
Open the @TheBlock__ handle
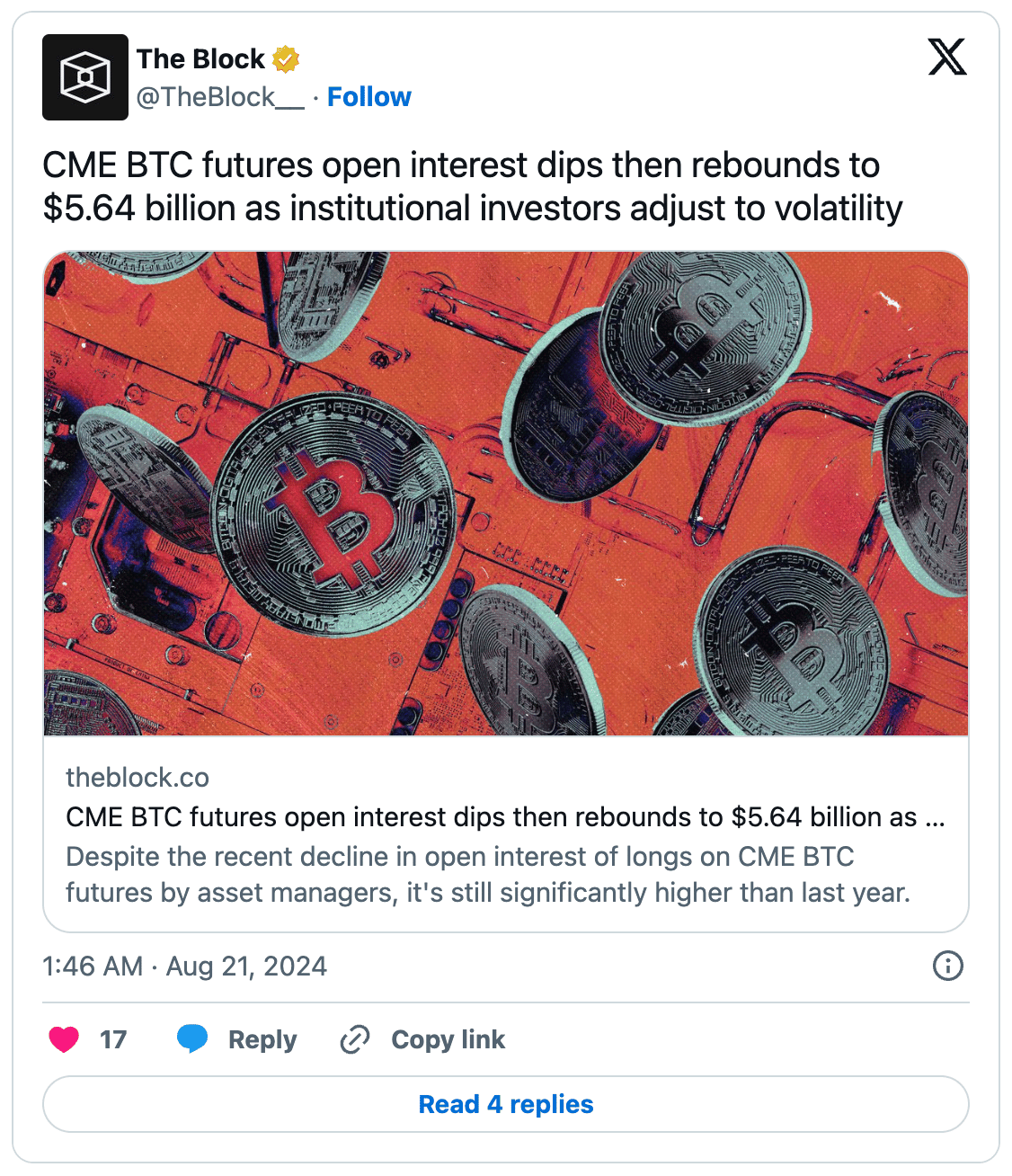click(220, 97)
